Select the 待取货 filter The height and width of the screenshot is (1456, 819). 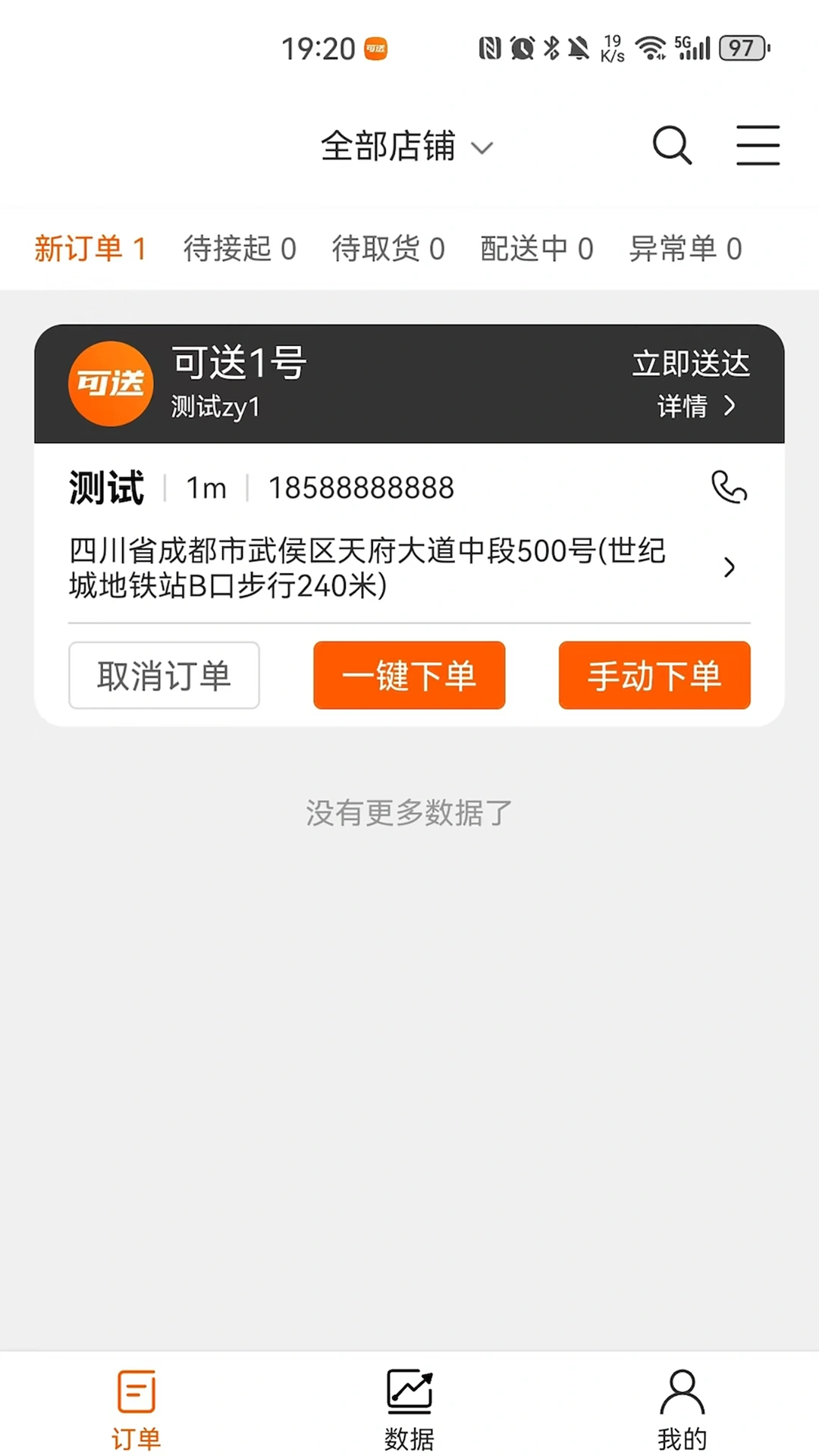point(388,249)
